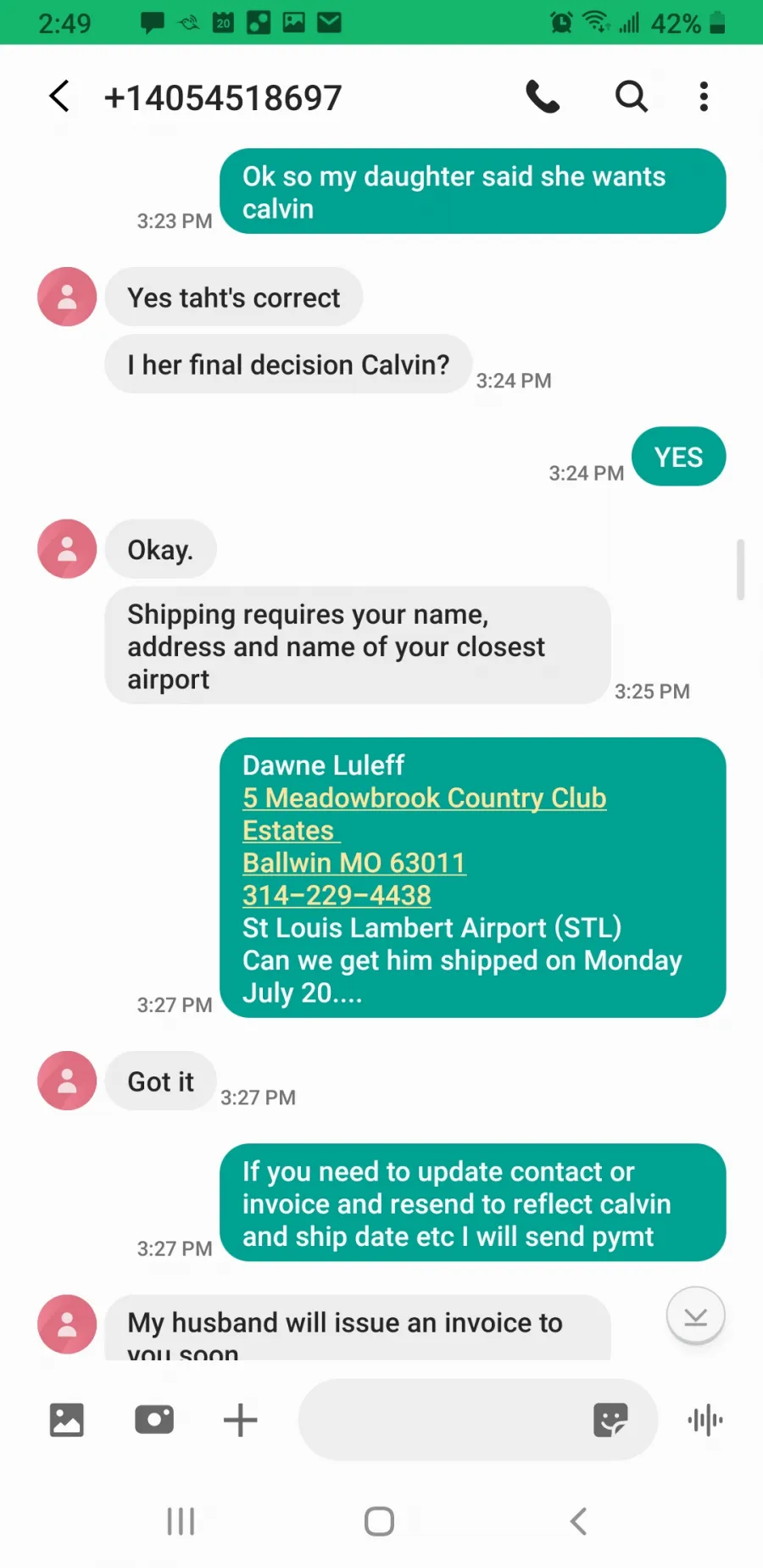The height and width of the screenshot is (1568, 763).
Task: Go back to the conversations list
Action: (x=59, y=97)
